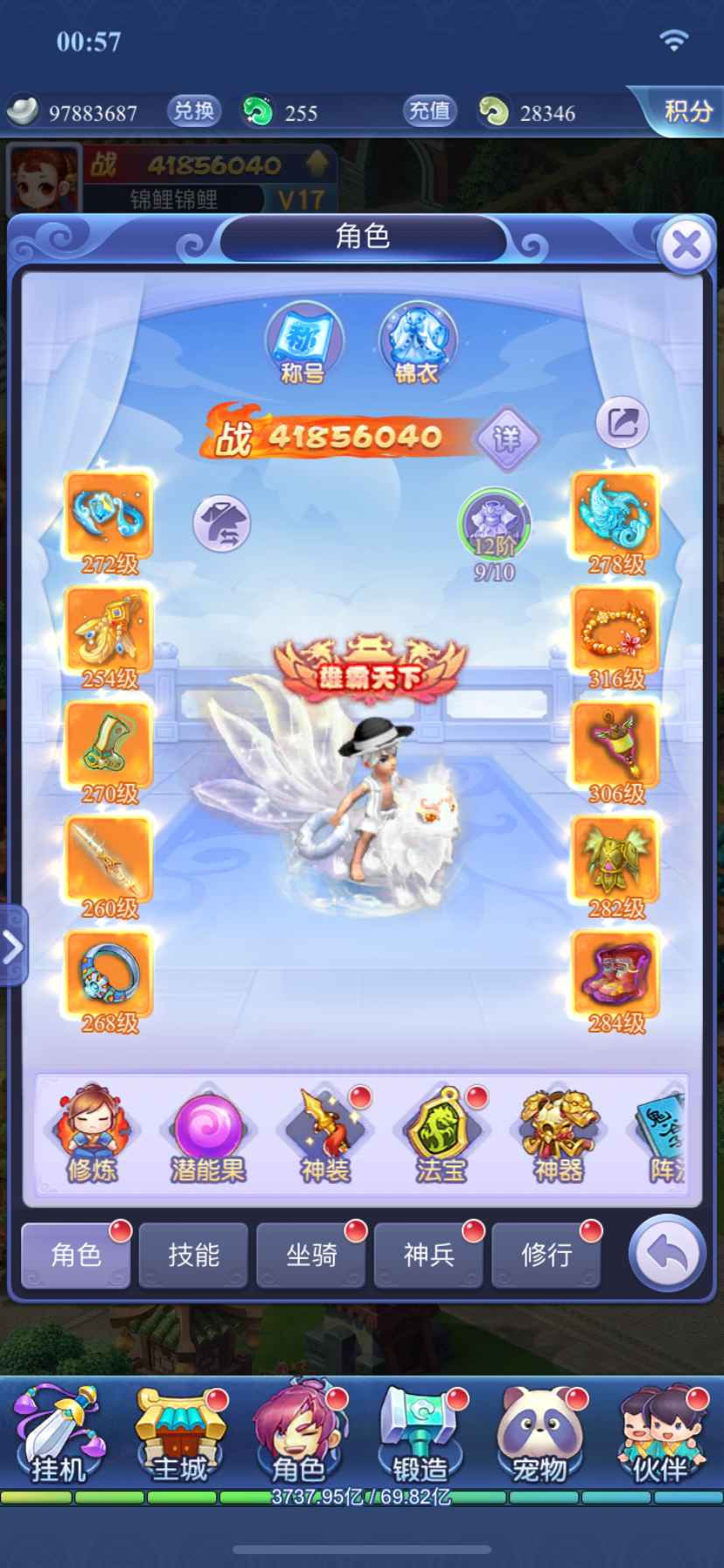Open the 锦衣 costume icon
The image size is (724, 1568).
(x=416, y=343)
